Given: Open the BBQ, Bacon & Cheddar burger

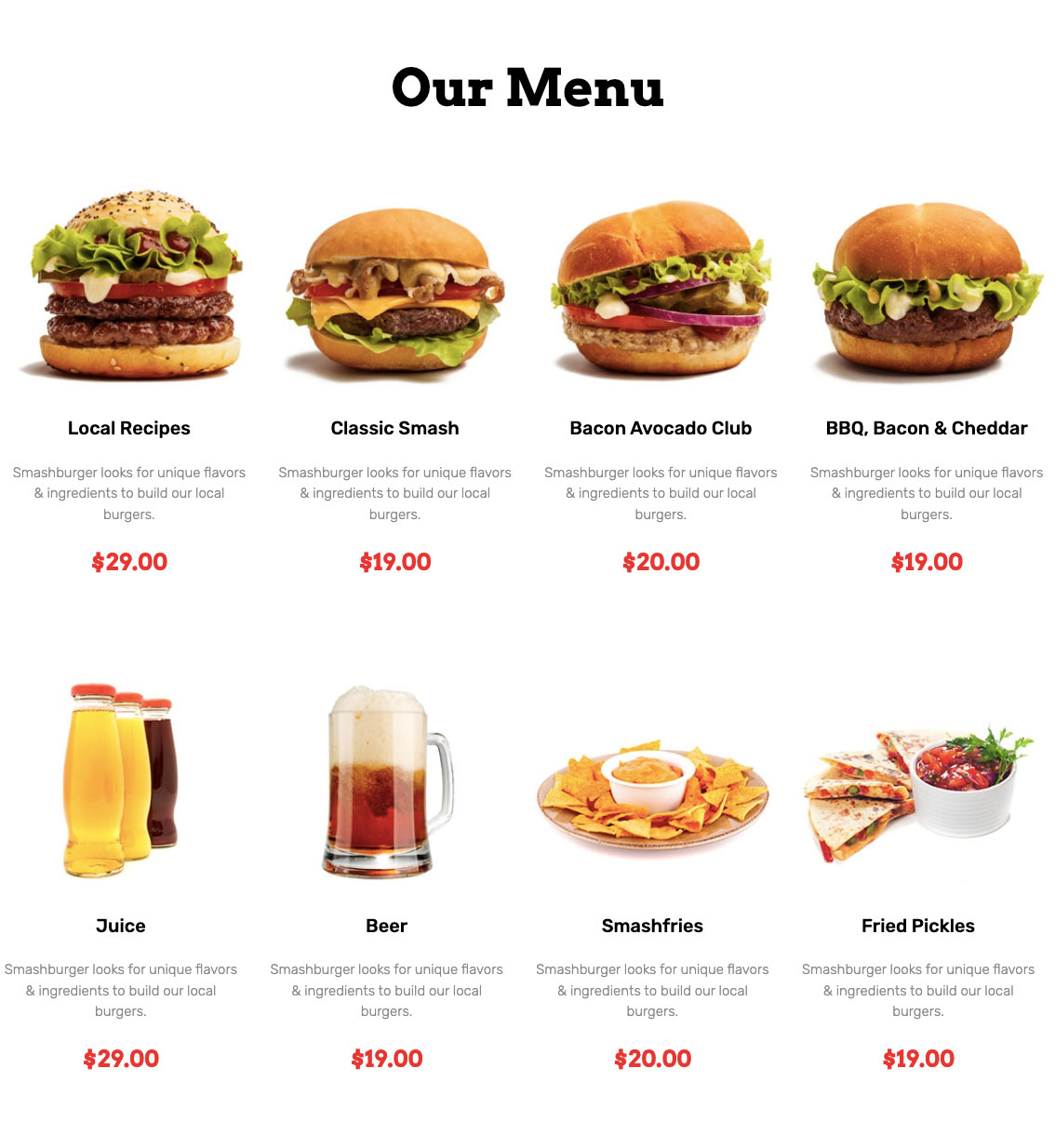Looking at the screenshot, I should pyautogui.click(x=927, y=428).
